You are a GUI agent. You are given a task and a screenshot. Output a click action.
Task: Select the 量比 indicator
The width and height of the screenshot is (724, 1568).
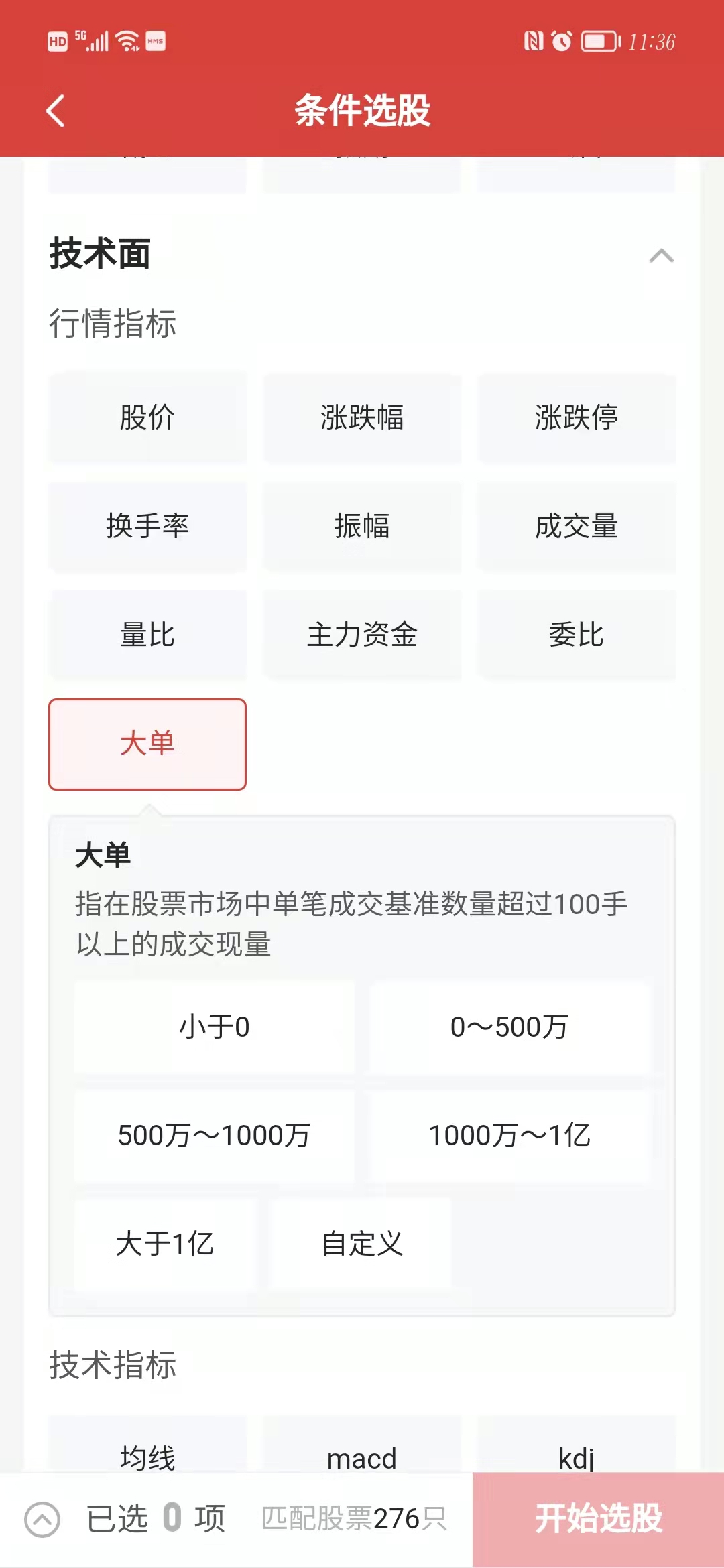[x=147, y=635]
